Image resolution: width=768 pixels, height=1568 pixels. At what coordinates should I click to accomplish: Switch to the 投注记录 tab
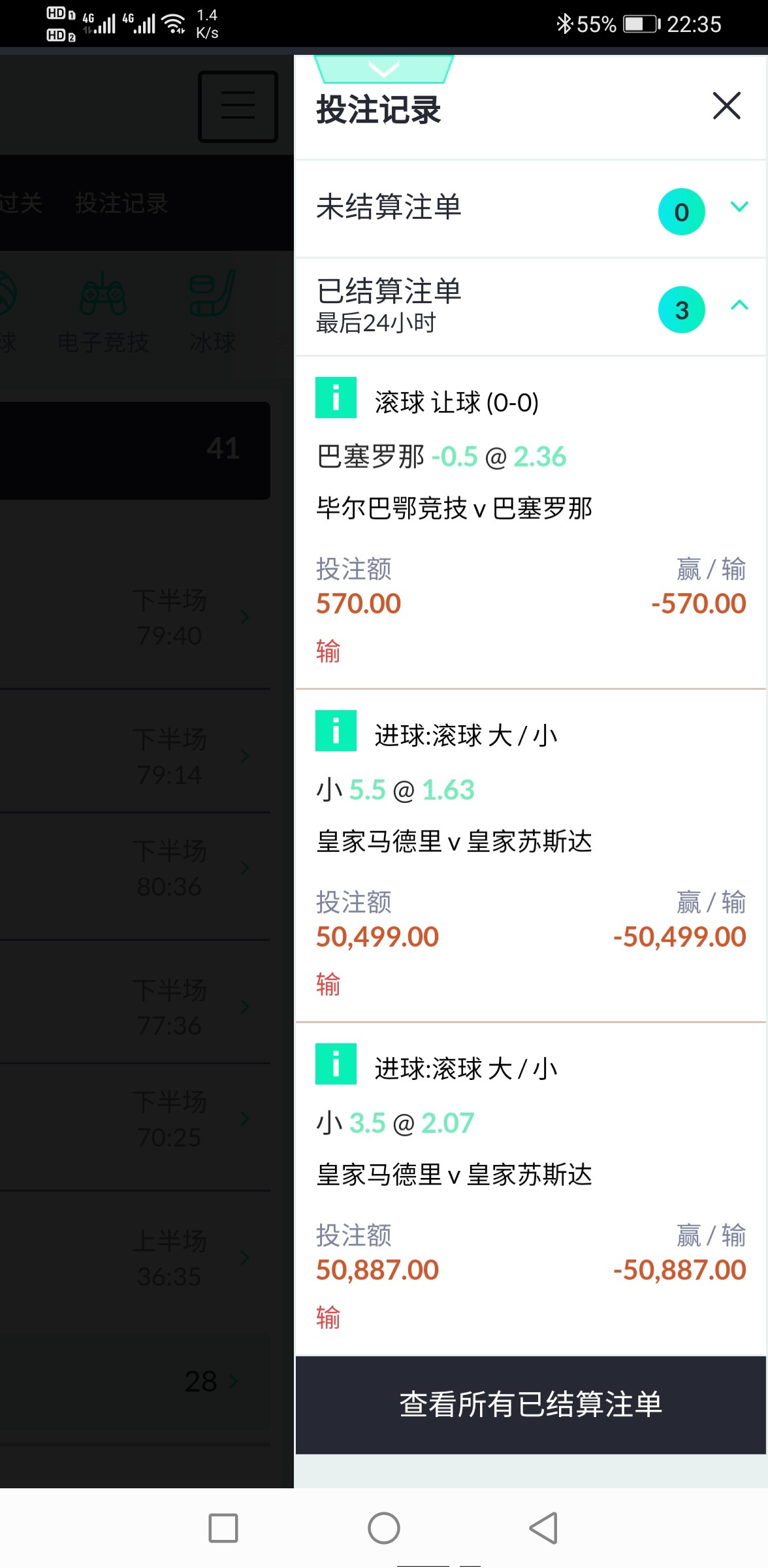tap(122, 203)
